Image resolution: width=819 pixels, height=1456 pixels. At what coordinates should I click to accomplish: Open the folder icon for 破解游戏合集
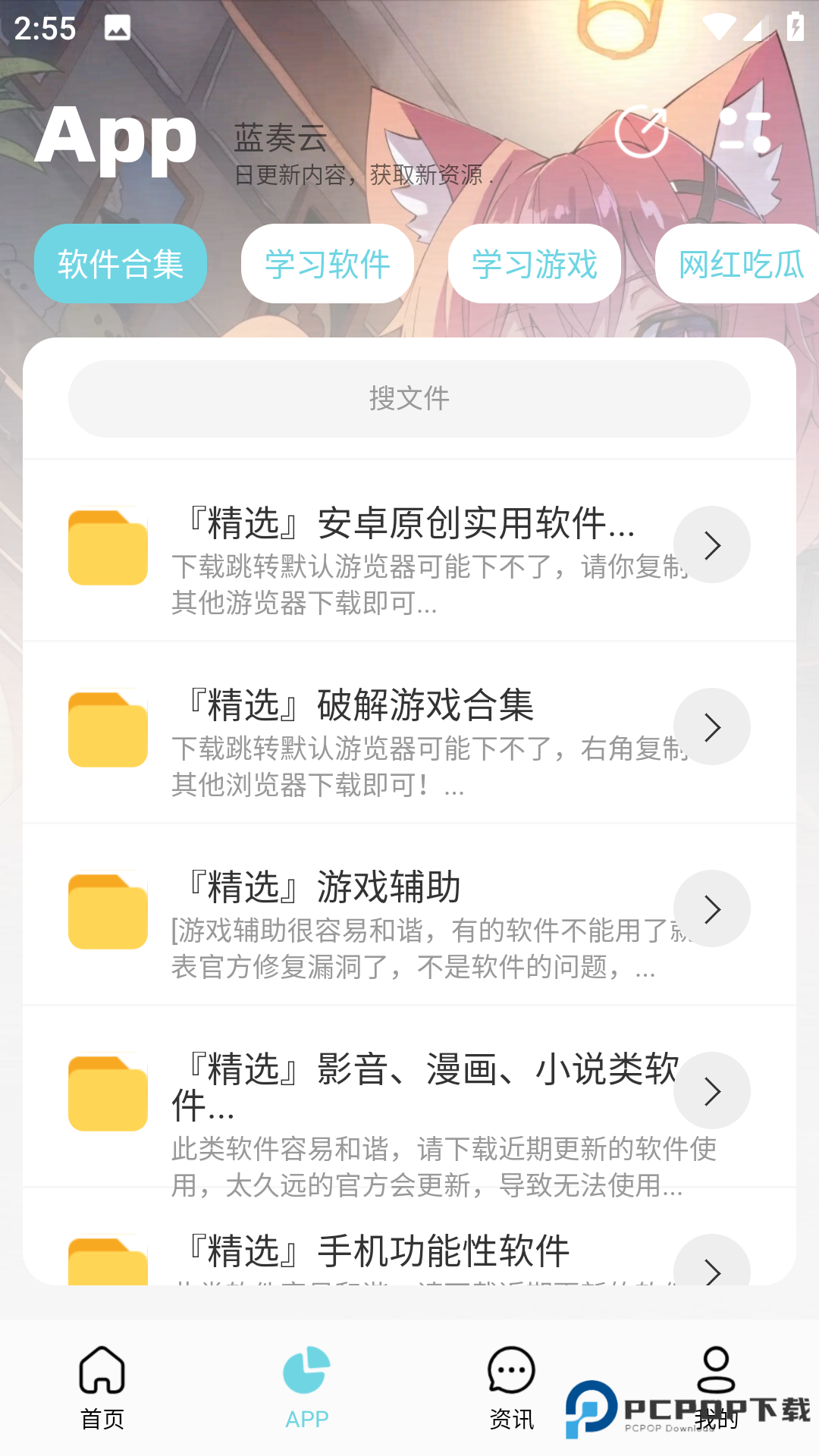(x=107, y=726)
